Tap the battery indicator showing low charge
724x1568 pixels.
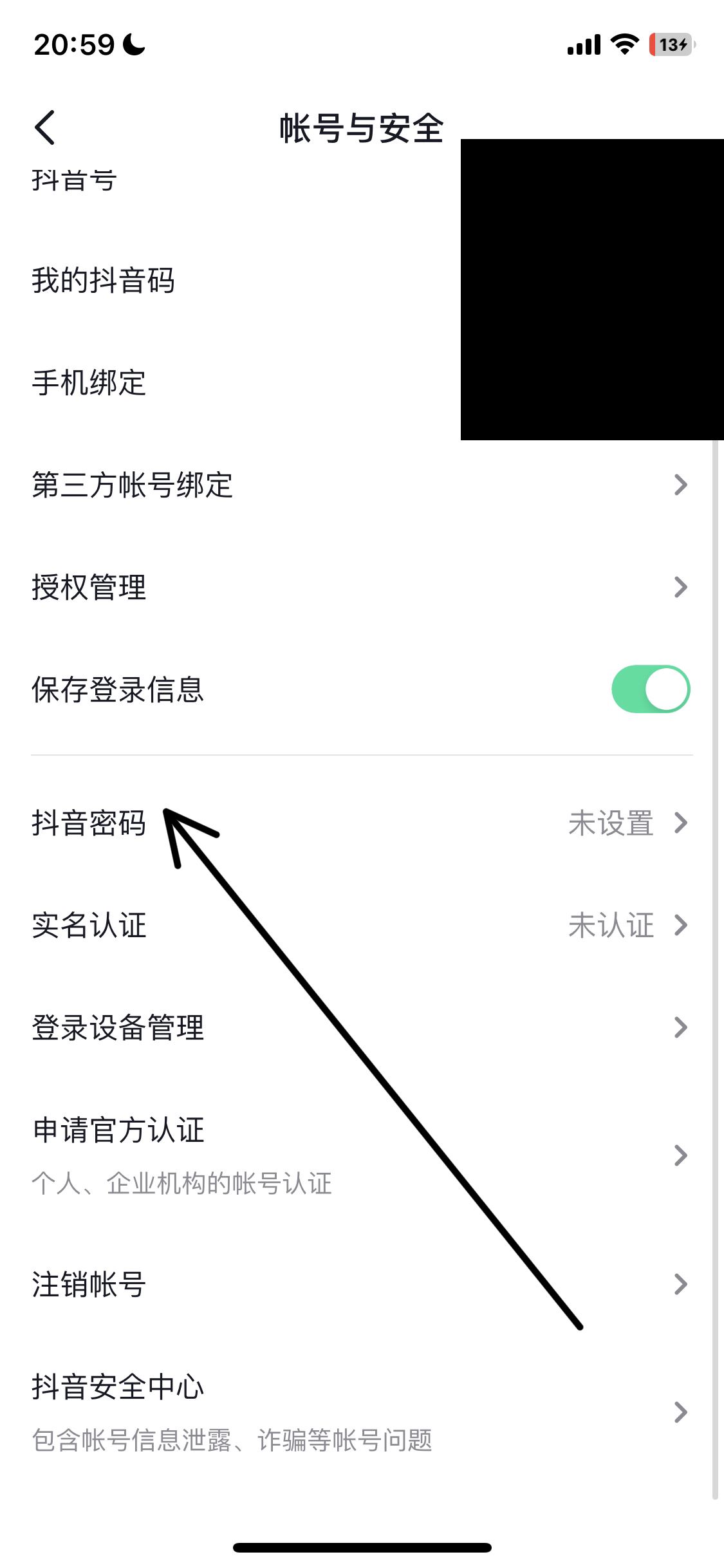pyautogui.click(x=669, y=46)
